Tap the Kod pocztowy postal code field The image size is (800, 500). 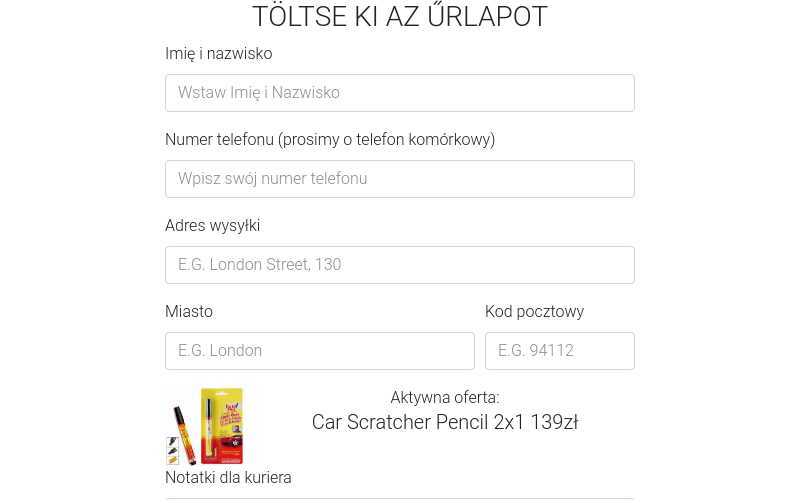pos(559,351)
